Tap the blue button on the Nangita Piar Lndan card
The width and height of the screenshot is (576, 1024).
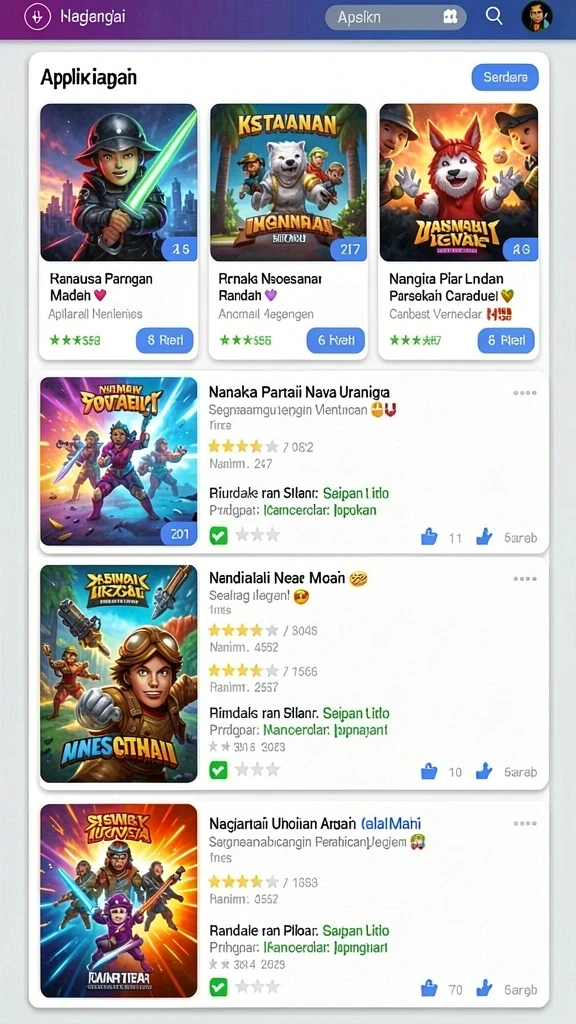point(506,340)
